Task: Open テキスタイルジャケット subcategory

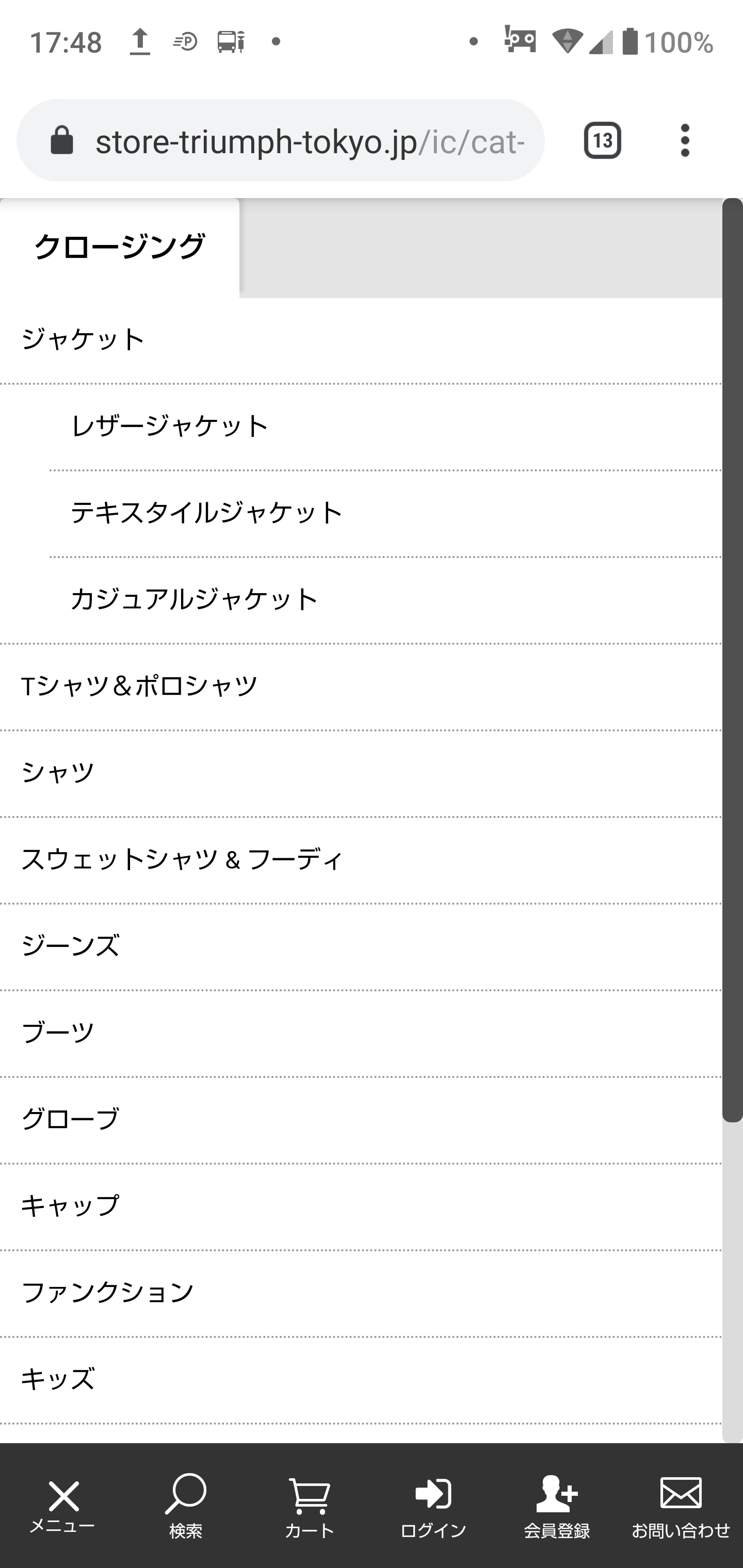Action: click(x=207, y=513)
